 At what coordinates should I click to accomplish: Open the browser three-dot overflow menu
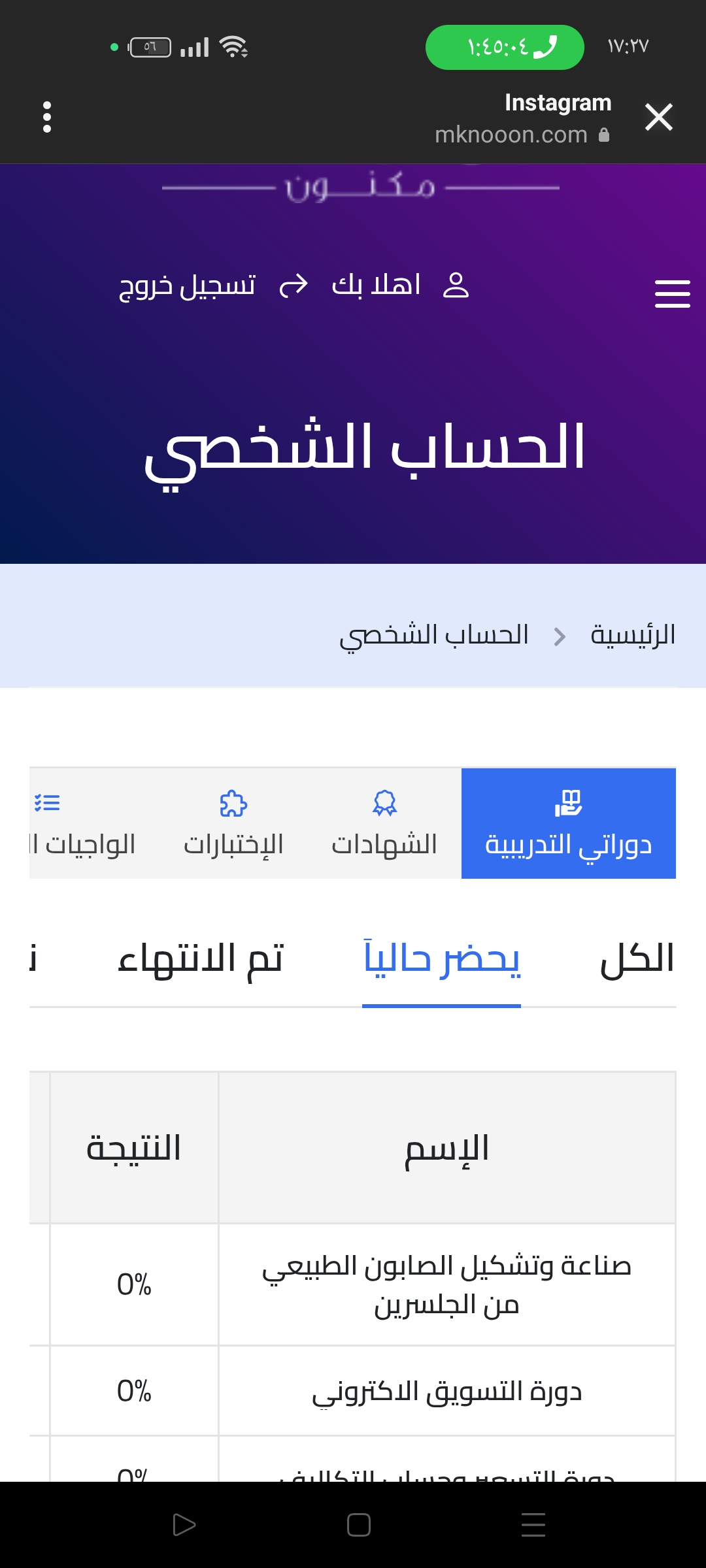click(x=47, y=118)
